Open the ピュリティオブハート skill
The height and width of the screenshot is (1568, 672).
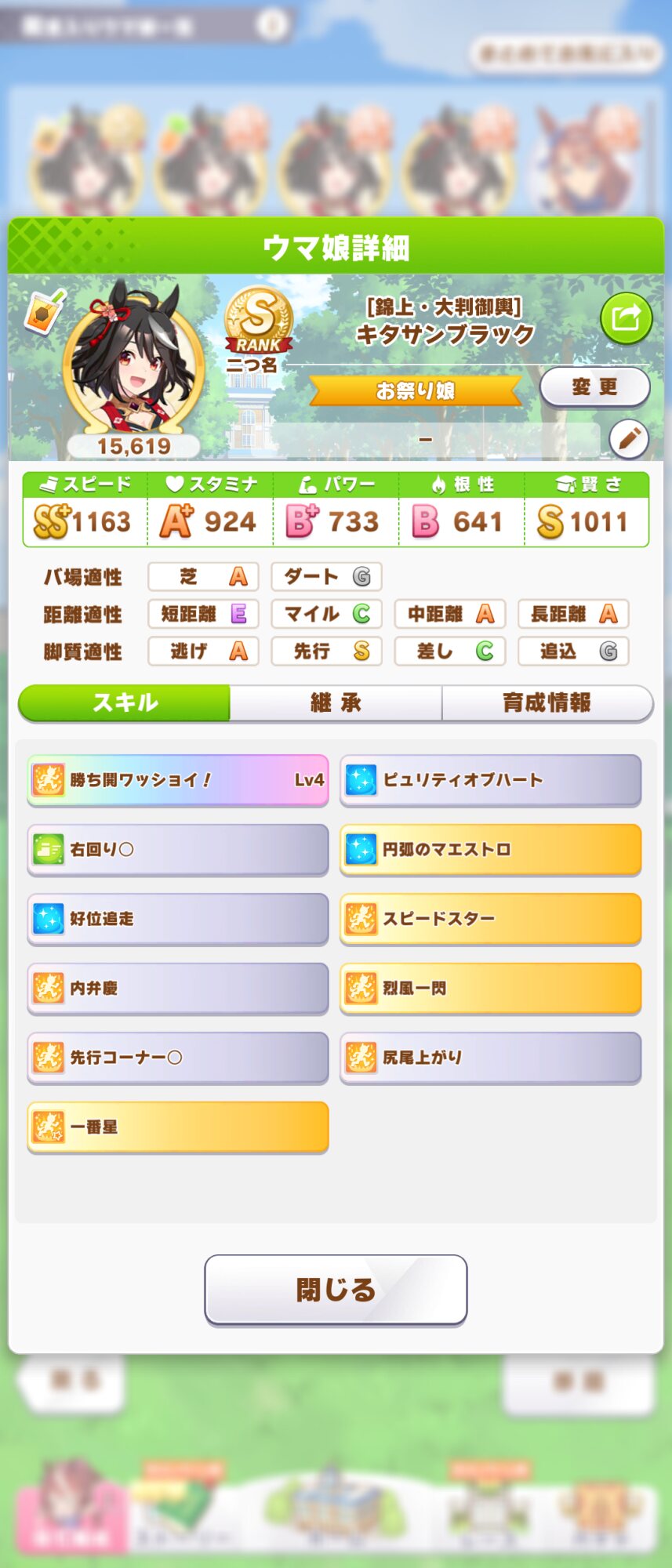491,780
